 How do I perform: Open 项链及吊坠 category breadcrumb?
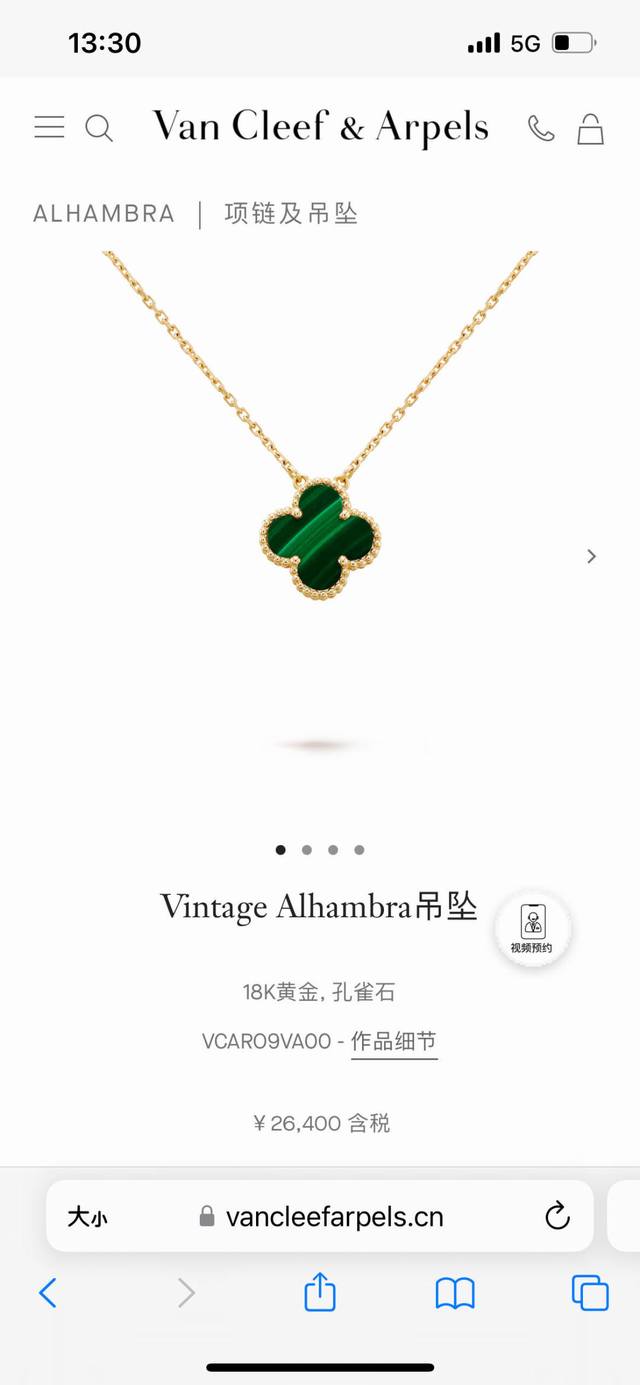pos(291,214)
